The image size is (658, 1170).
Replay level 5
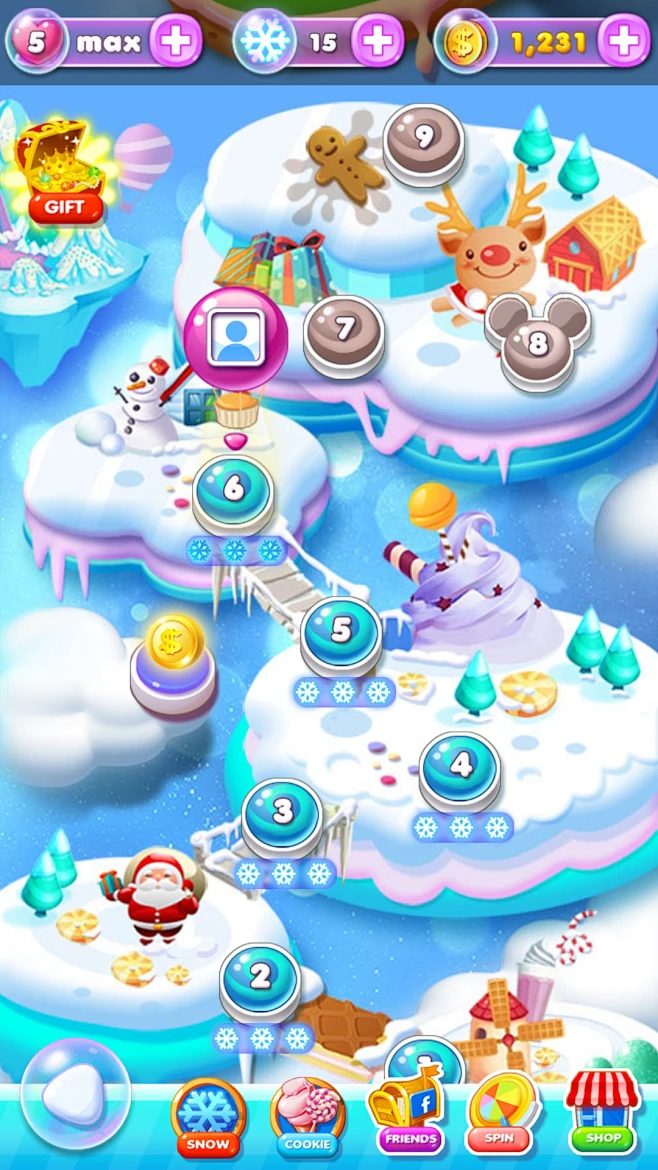[x=342, y=632]
